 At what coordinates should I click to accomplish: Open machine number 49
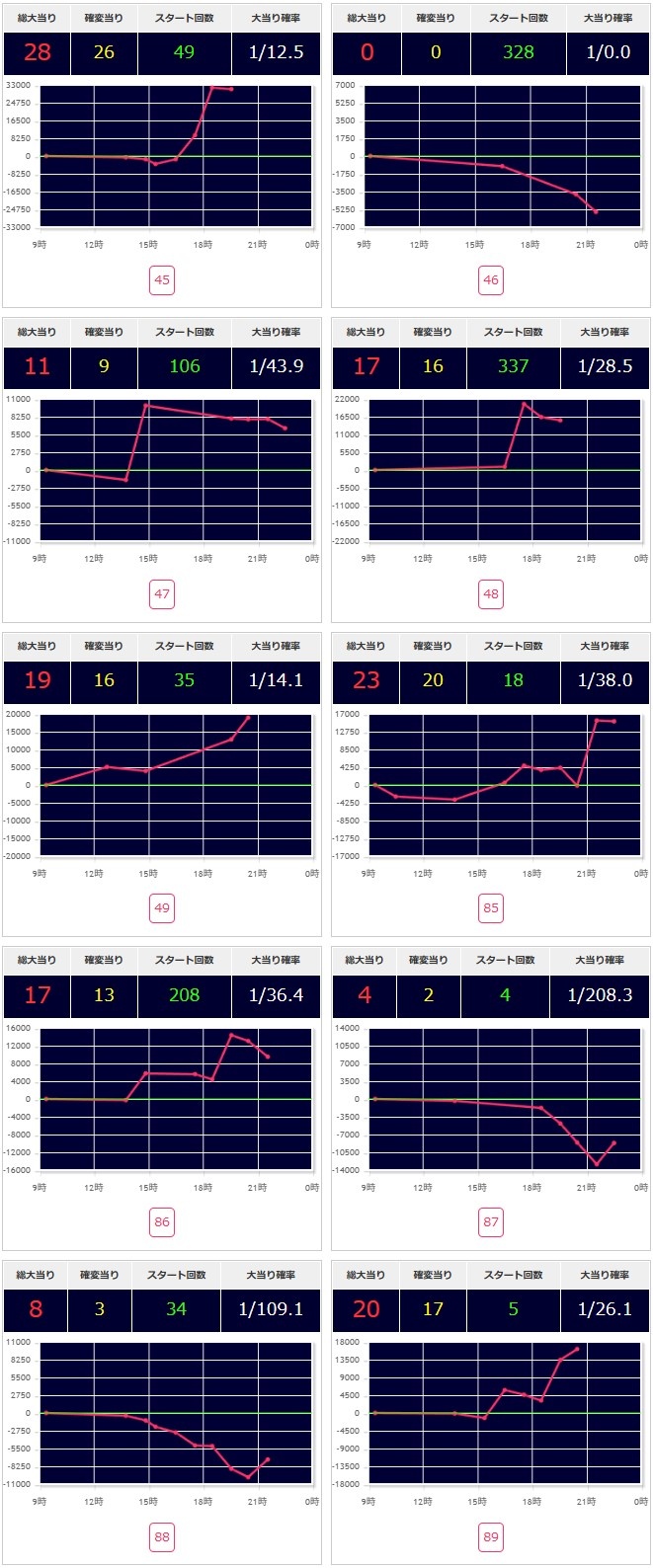[162, 908]
